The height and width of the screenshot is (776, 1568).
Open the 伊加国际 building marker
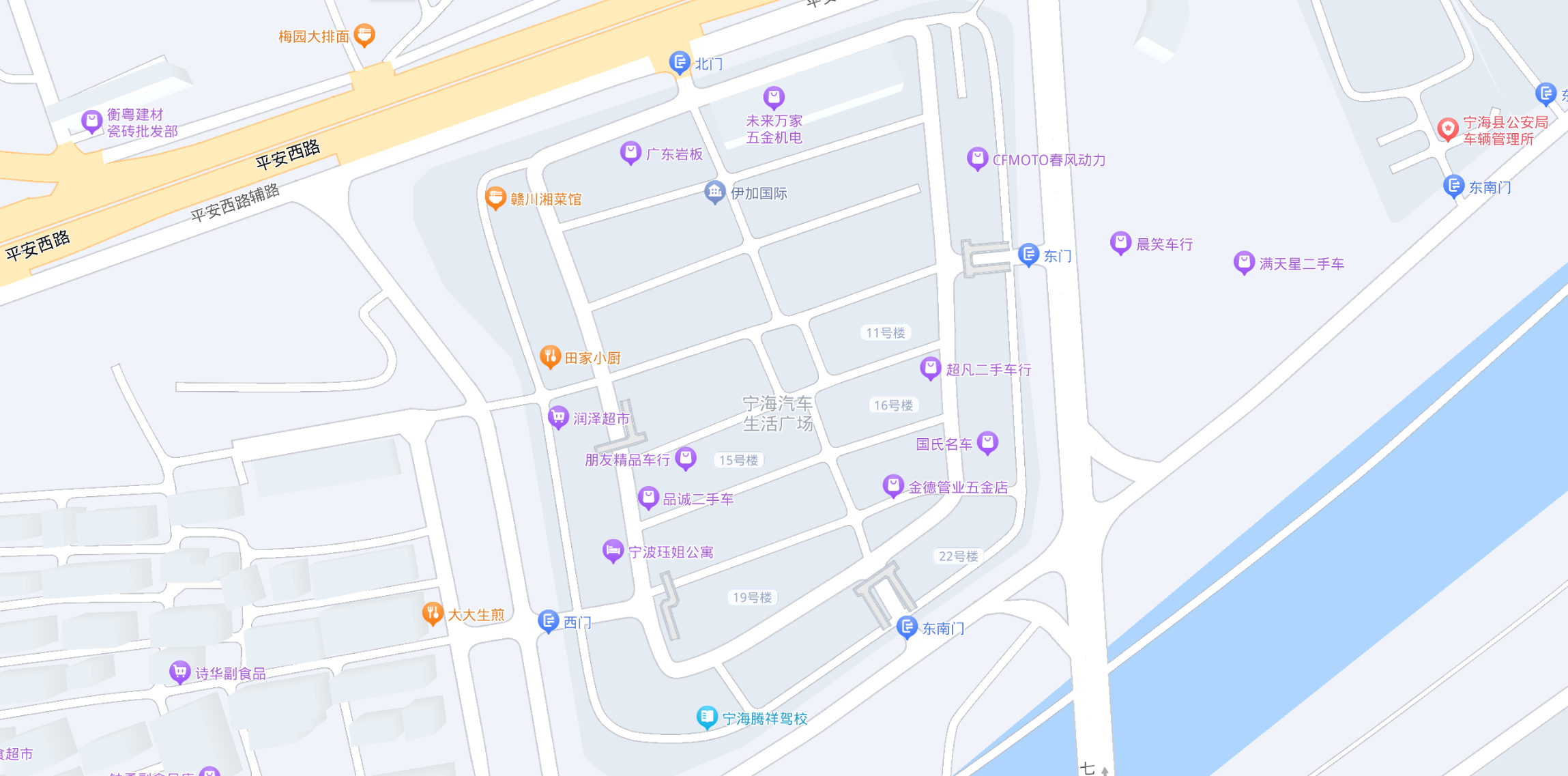pyautogui.click(x=714, y=192)
